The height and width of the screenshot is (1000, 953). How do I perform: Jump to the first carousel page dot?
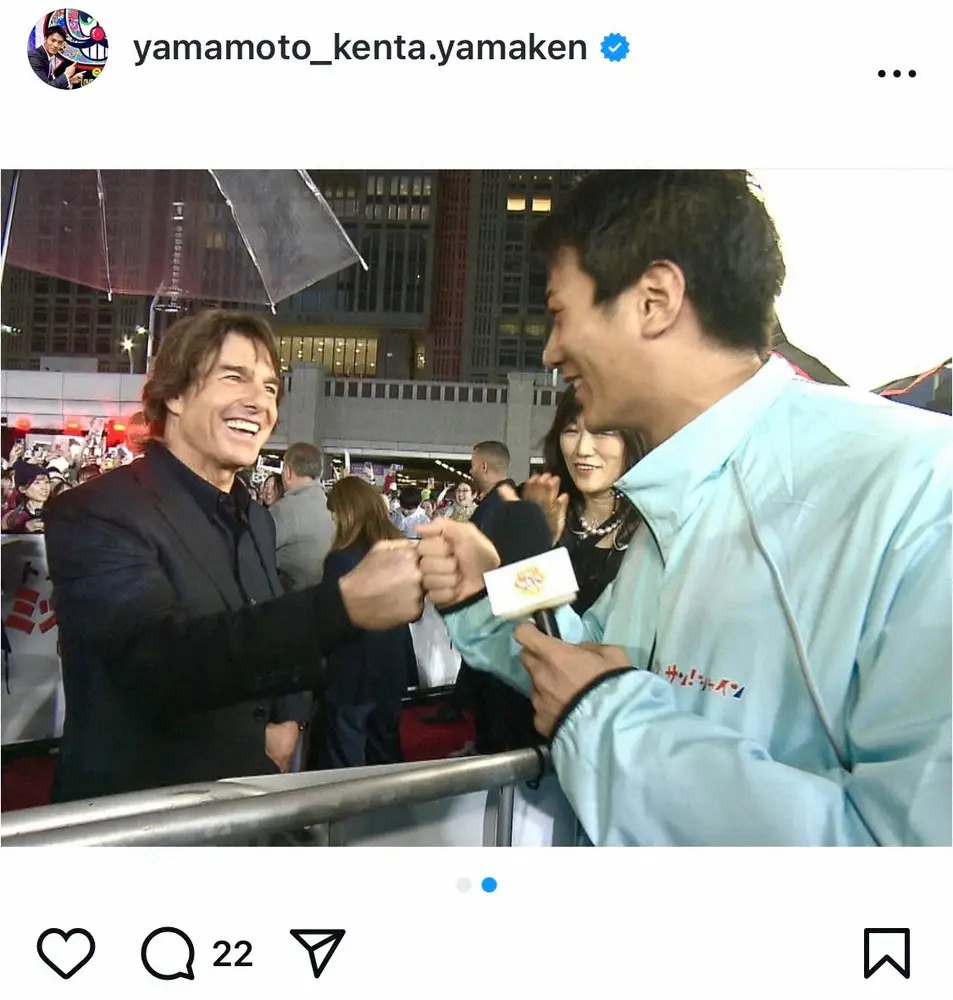[463, 885]
